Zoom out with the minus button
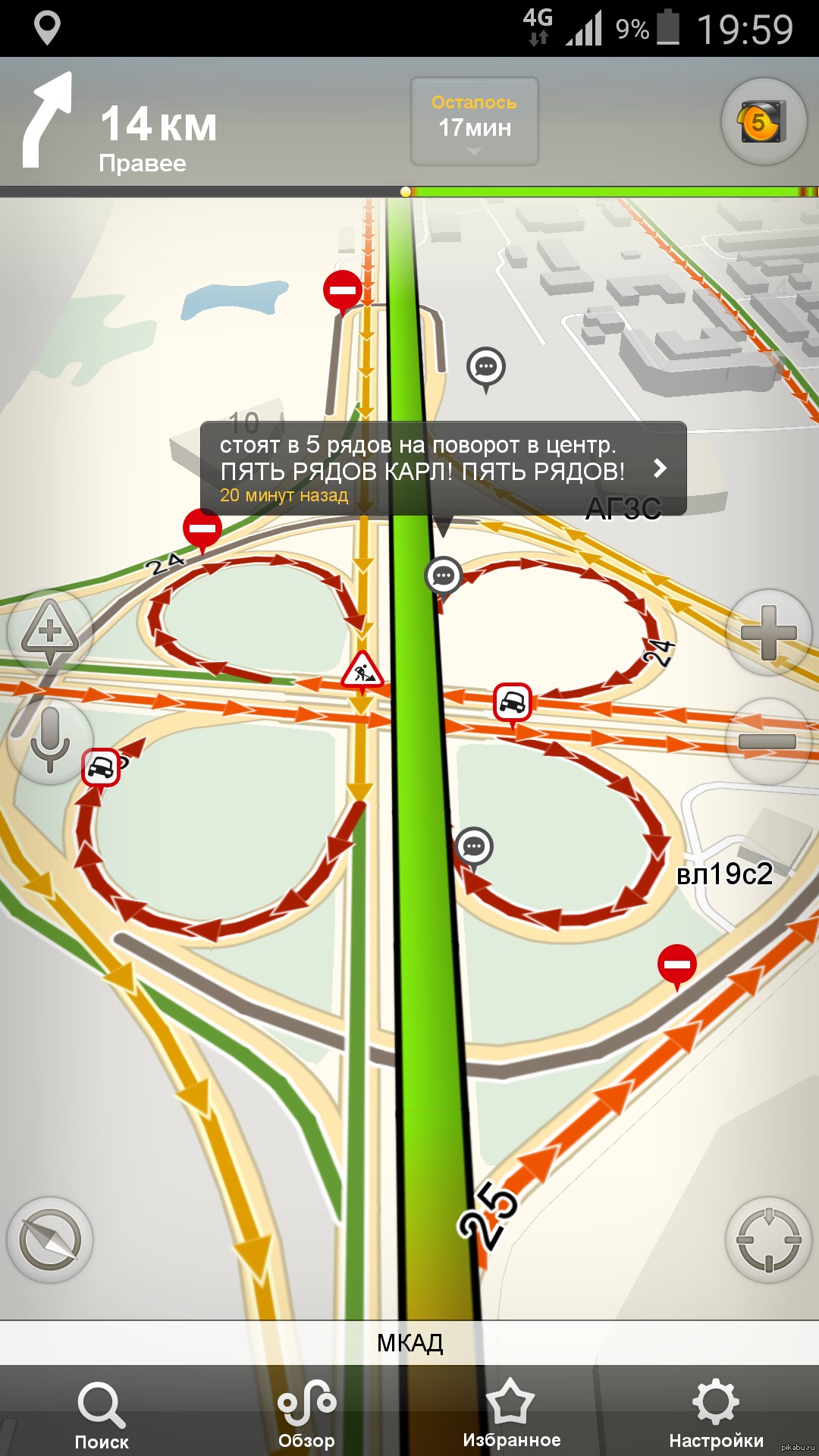The image size is (819, 1456). coord(768,741)
